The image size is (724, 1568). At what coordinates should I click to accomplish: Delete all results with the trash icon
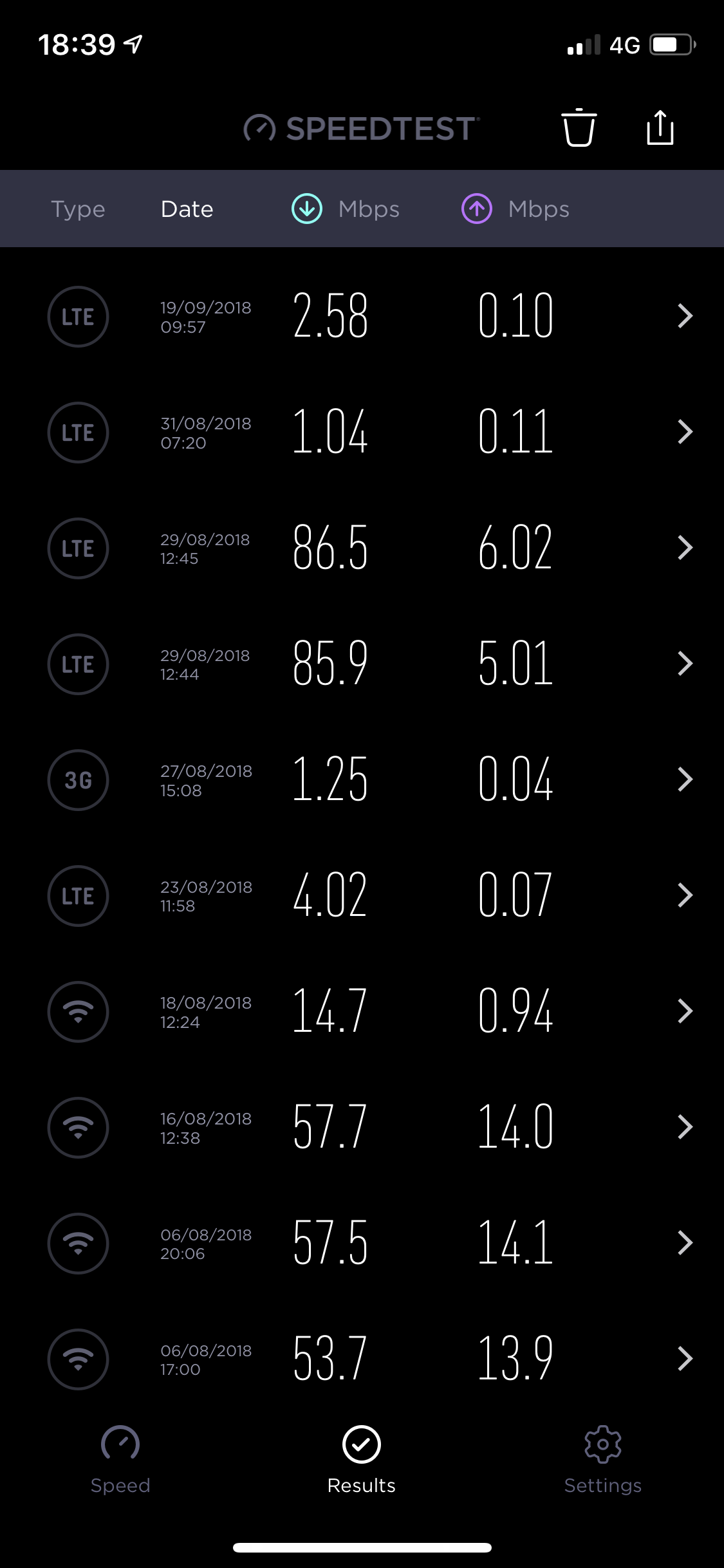coord(579,127)
